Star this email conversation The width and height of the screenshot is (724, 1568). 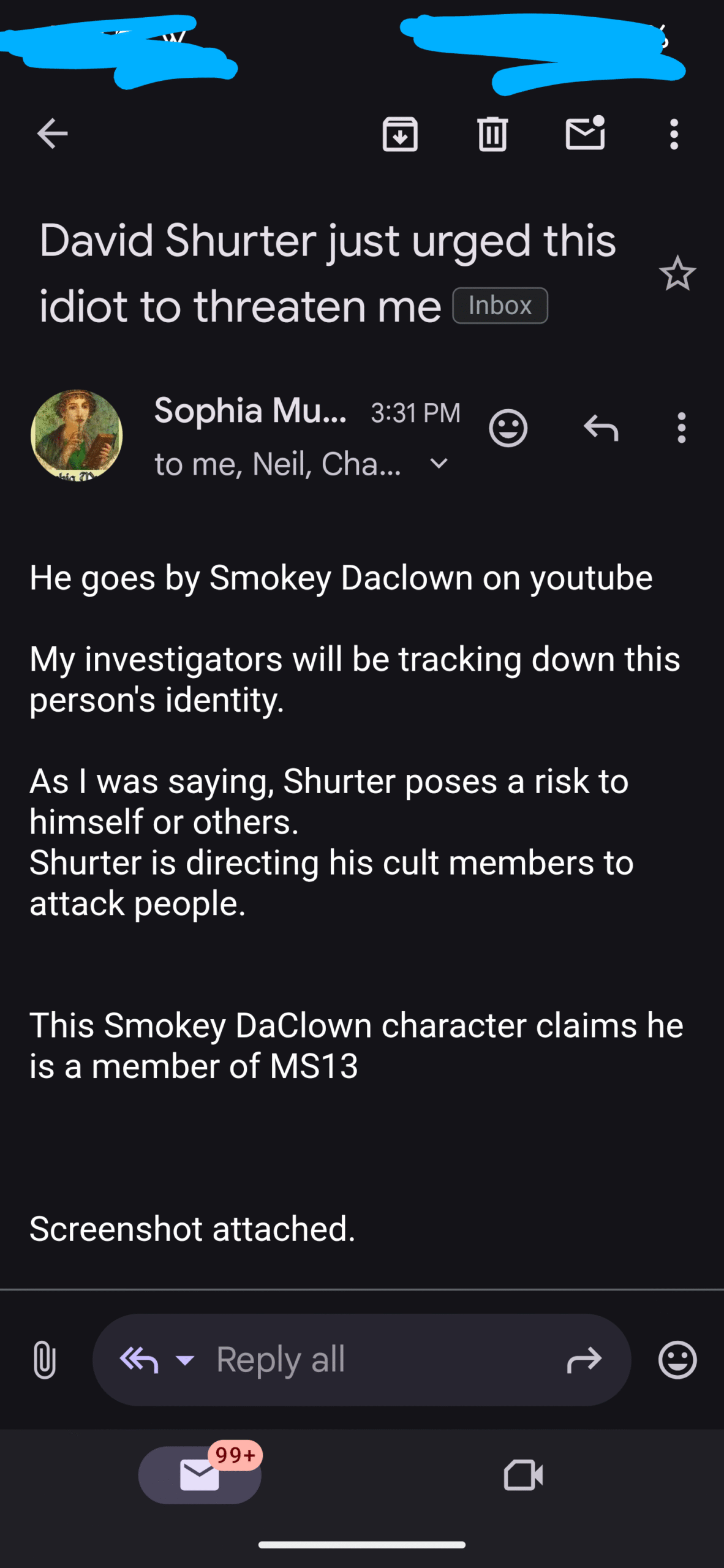pos(677,273)
